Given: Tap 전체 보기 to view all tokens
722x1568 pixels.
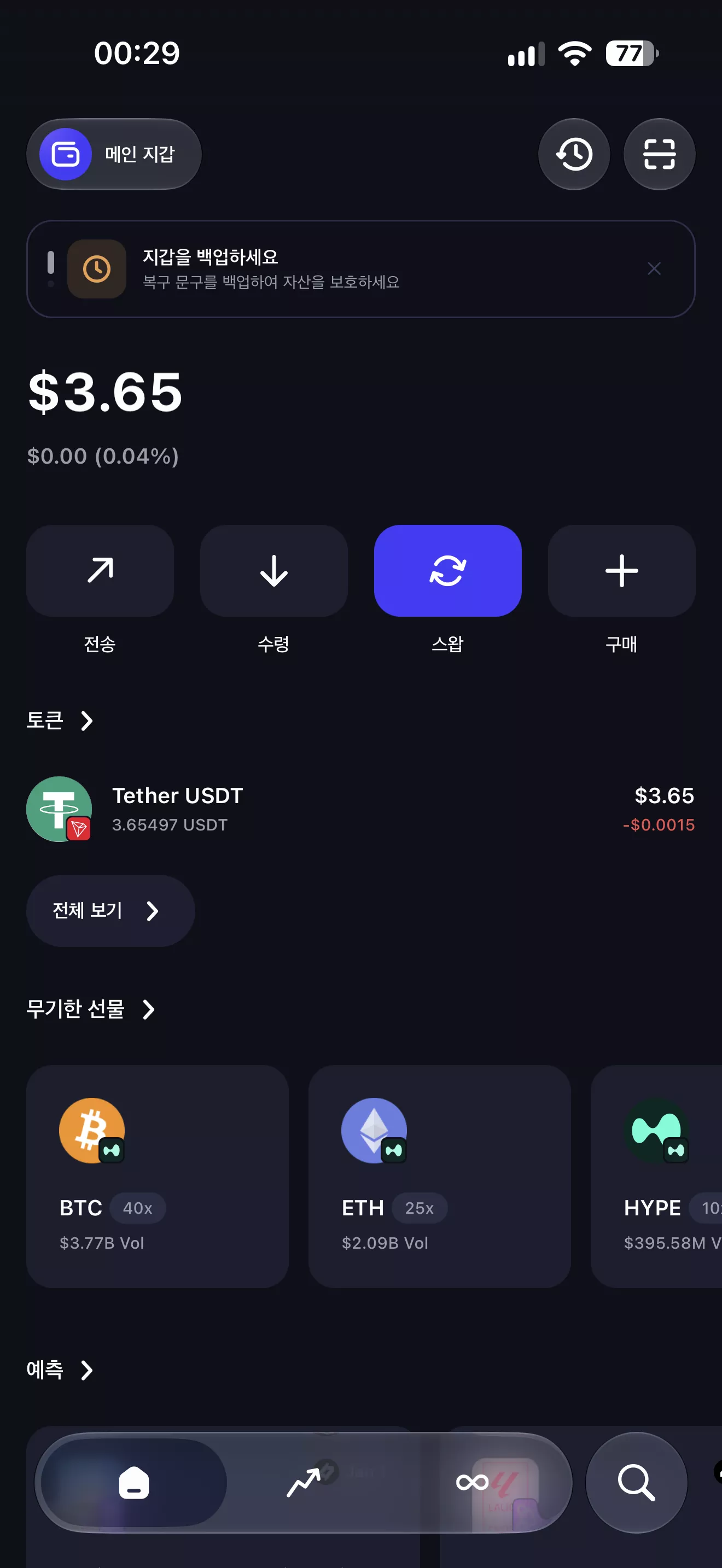Looking at the screenshot, I should (111, 911).
